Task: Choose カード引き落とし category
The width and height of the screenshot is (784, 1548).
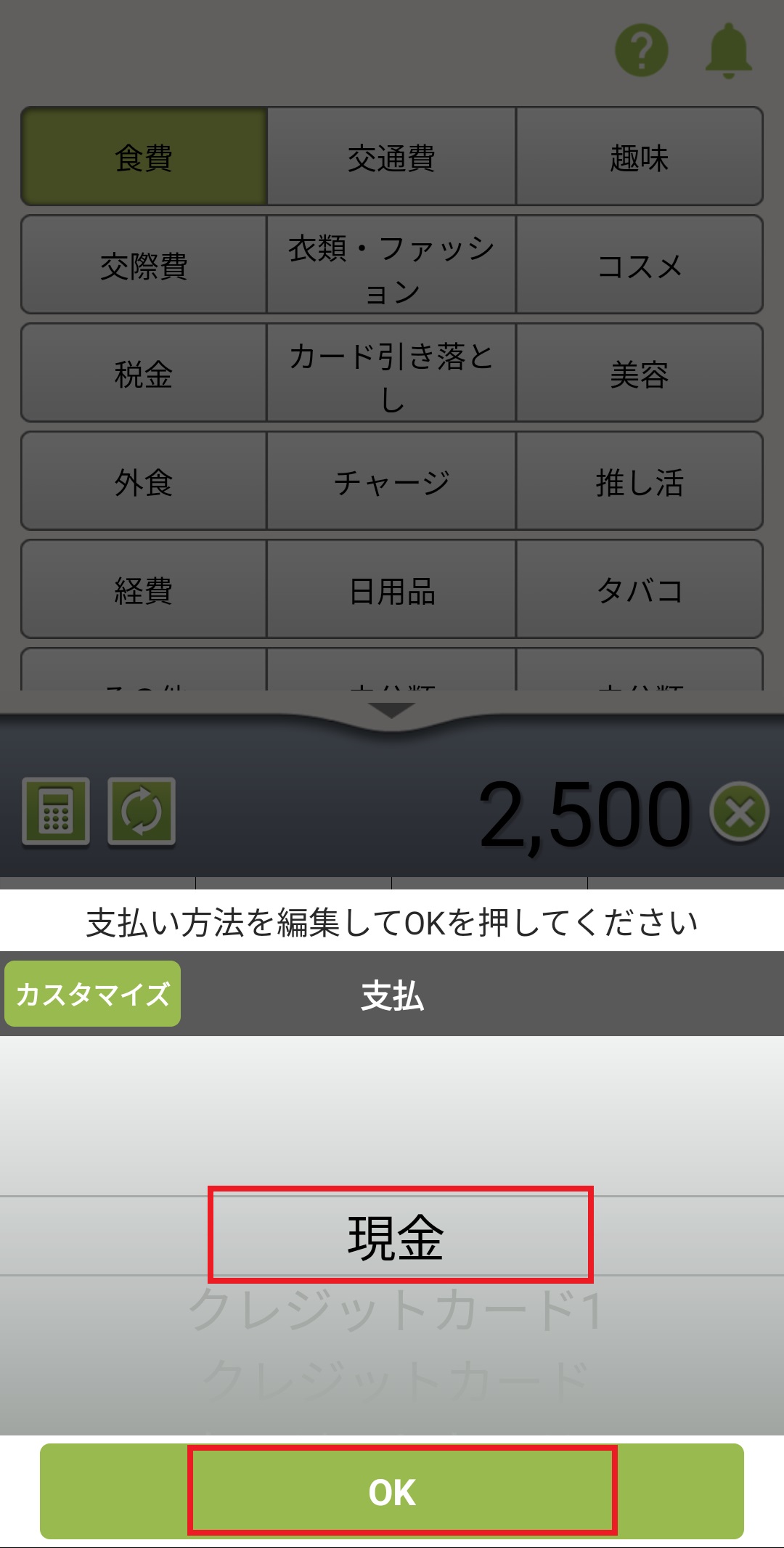Action: coord(391,373)
